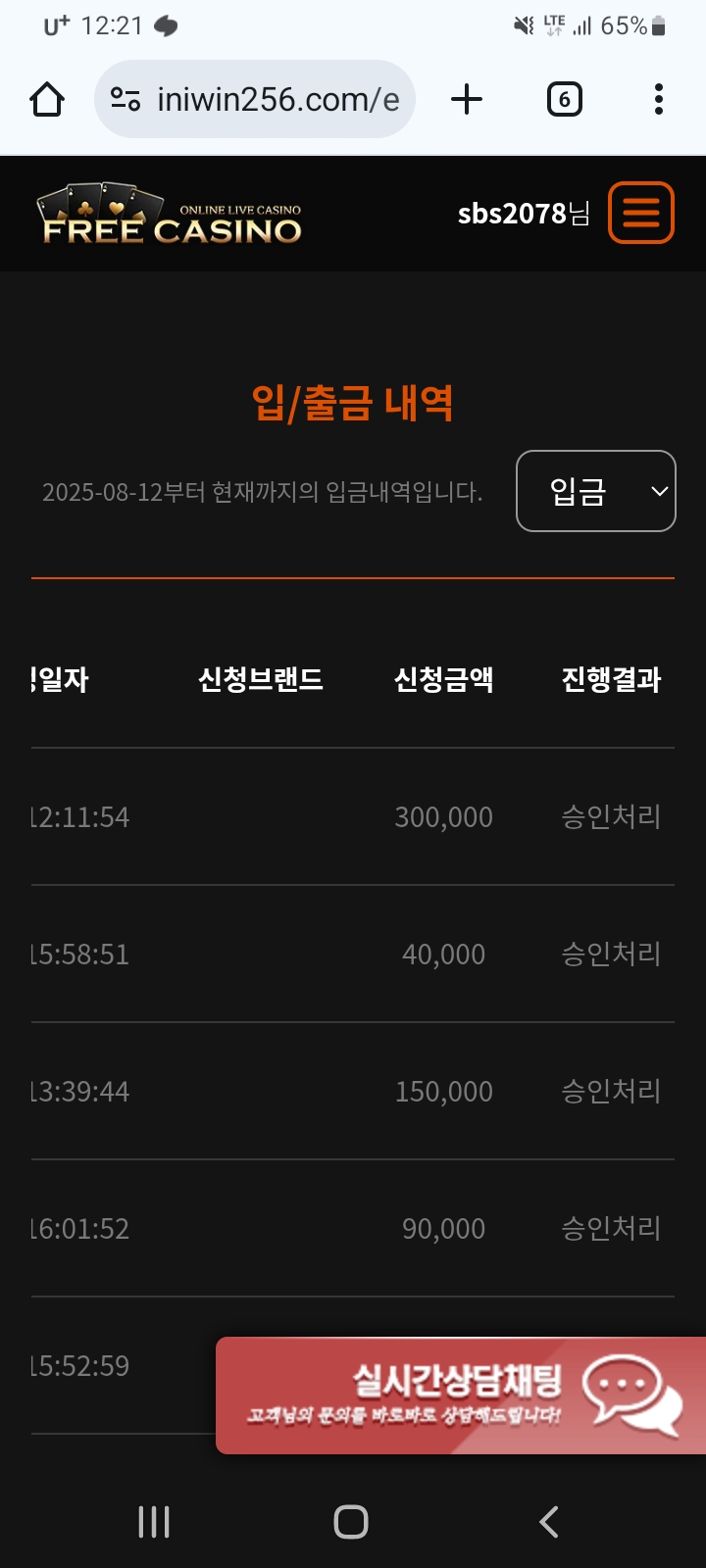This screenshot has height=1568, width=706.
Task: Show recent apps from the navigation bar
Action: (154, 1521)
